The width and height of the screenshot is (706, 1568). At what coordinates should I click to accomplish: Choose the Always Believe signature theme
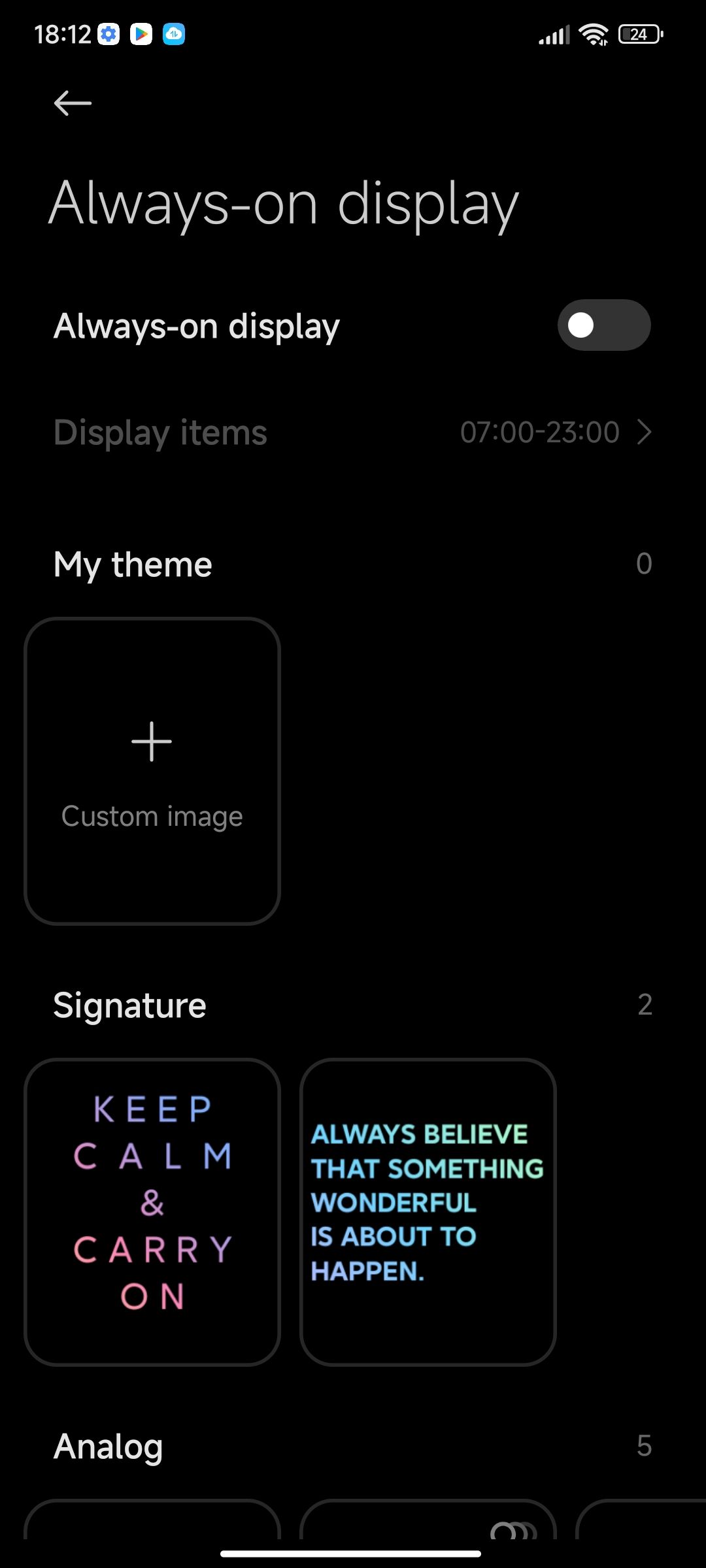pyautogui.click(x=428, y=1212)
